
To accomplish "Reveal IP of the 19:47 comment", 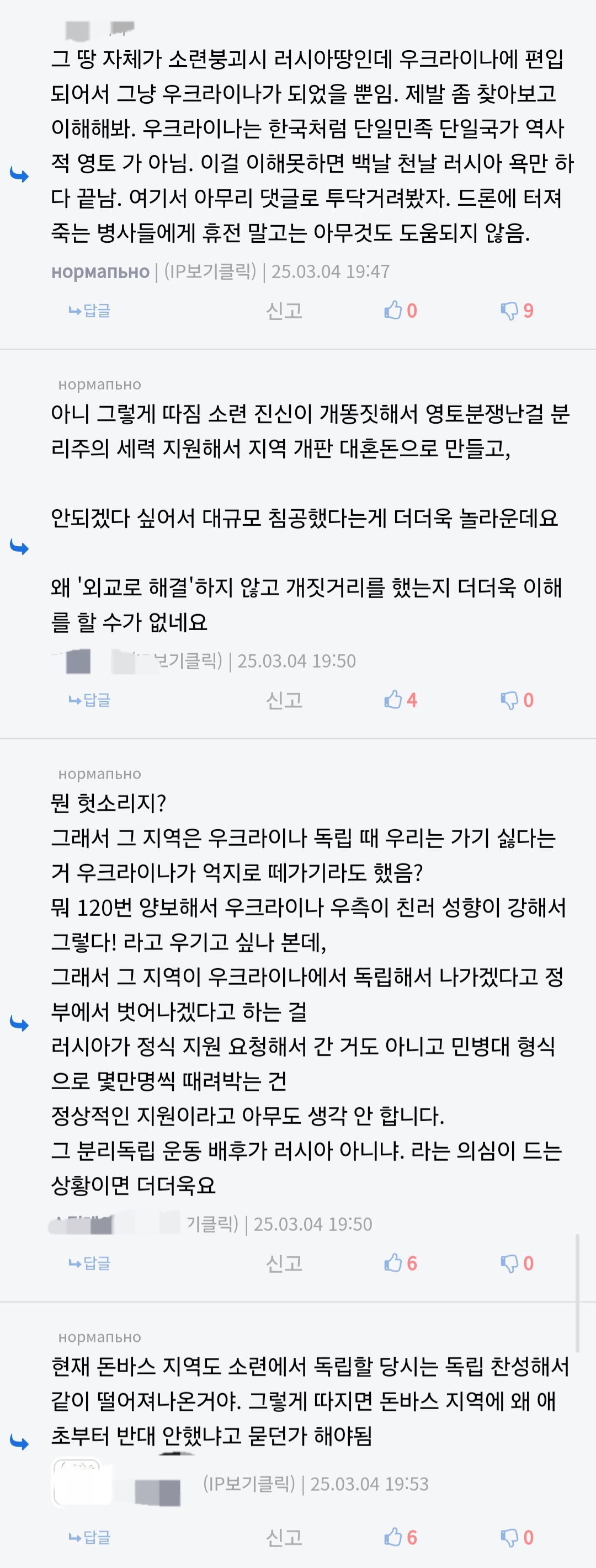I will [210, 271].
